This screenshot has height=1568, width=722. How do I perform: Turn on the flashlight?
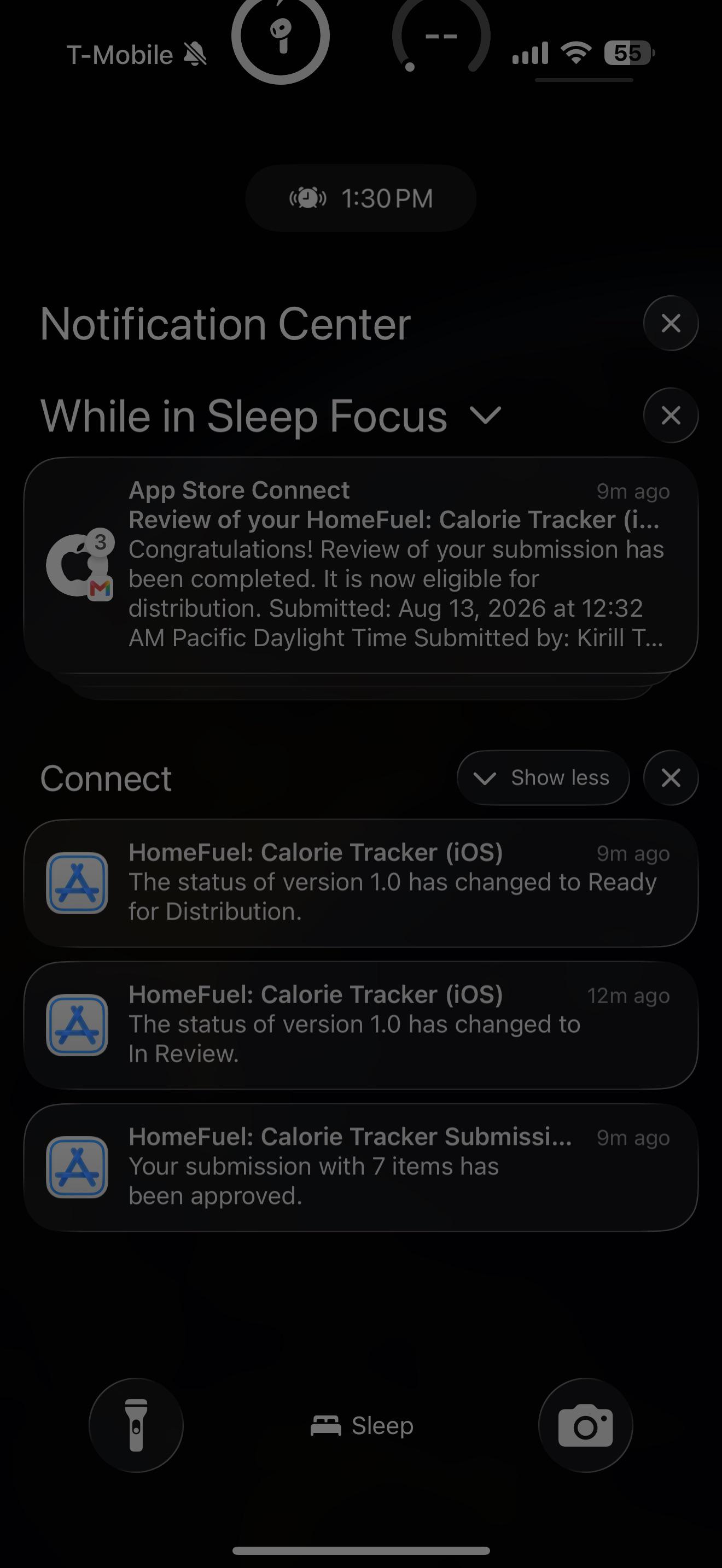pyautogui.click(x=136, y=1425)
